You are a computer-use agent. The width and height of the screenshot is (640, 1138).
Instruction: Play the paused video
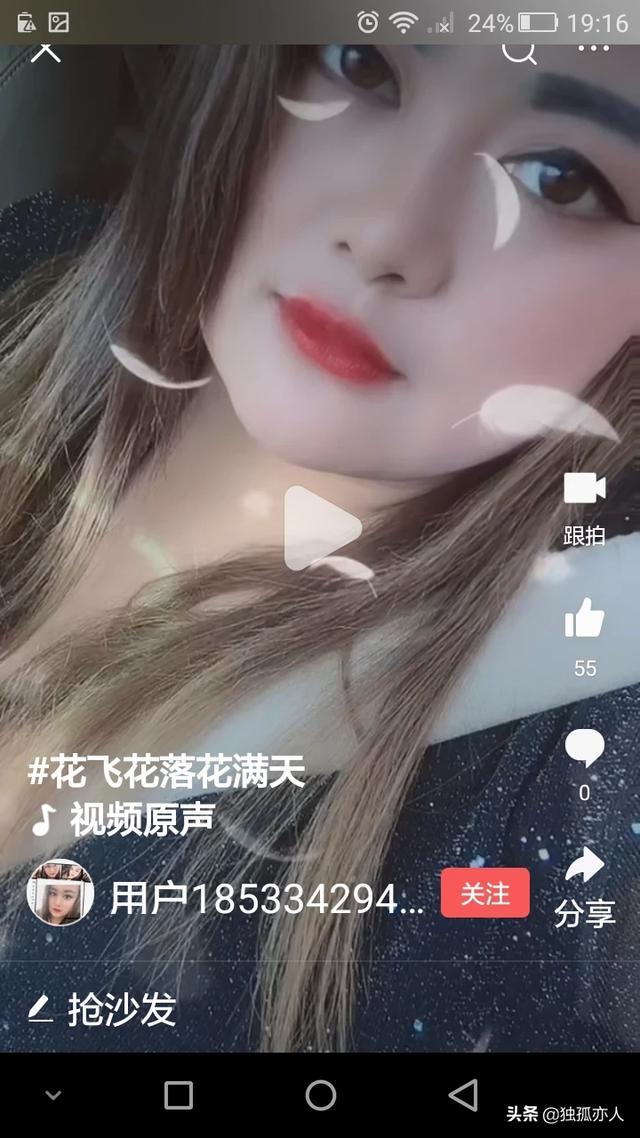click(x=320, y=527)
